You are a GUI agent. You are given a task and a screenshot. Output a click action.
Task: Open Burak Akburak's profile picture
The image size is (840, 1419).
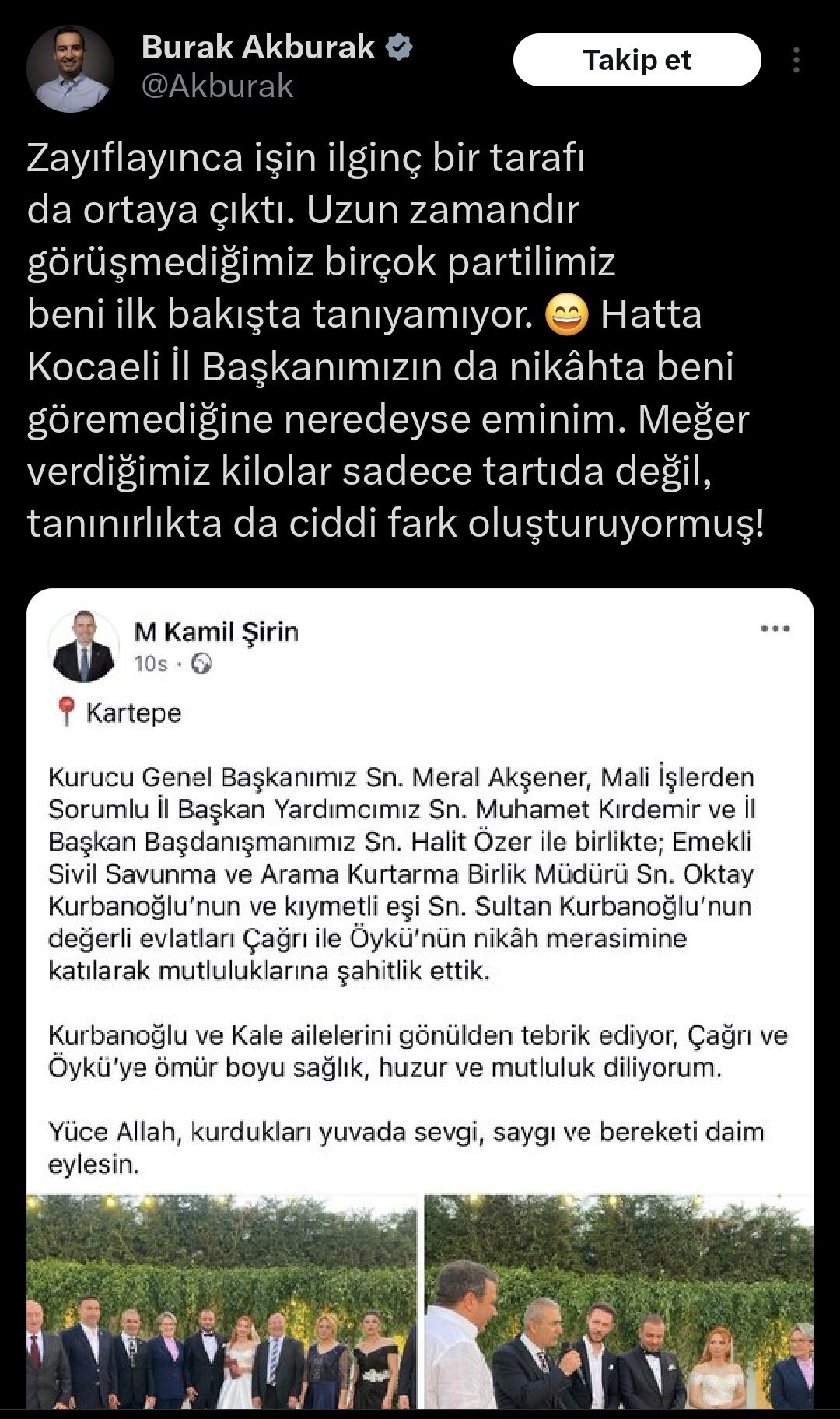pyautogui.click(x=70, y=69)
